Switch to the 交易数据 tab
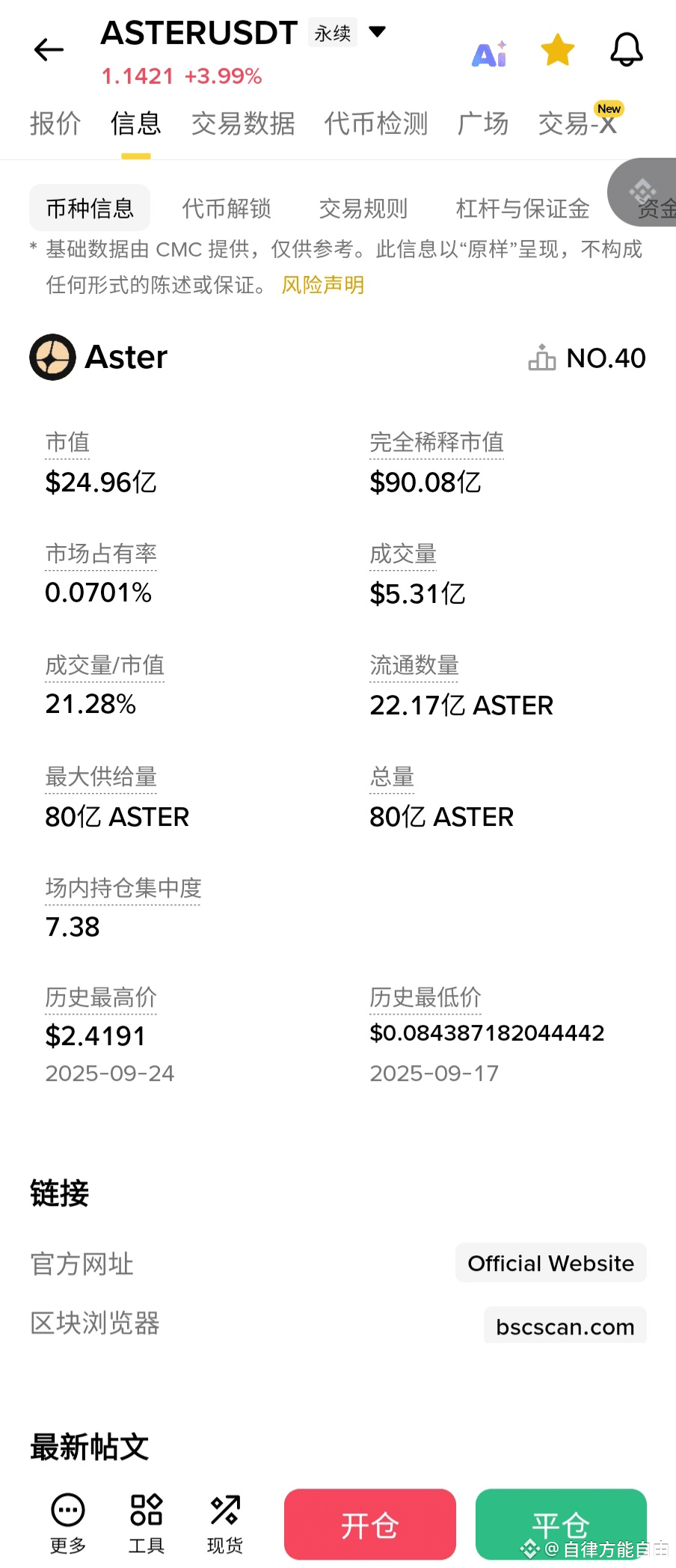Viewport: 676px width, 1568px height. (x=243, y=123)
